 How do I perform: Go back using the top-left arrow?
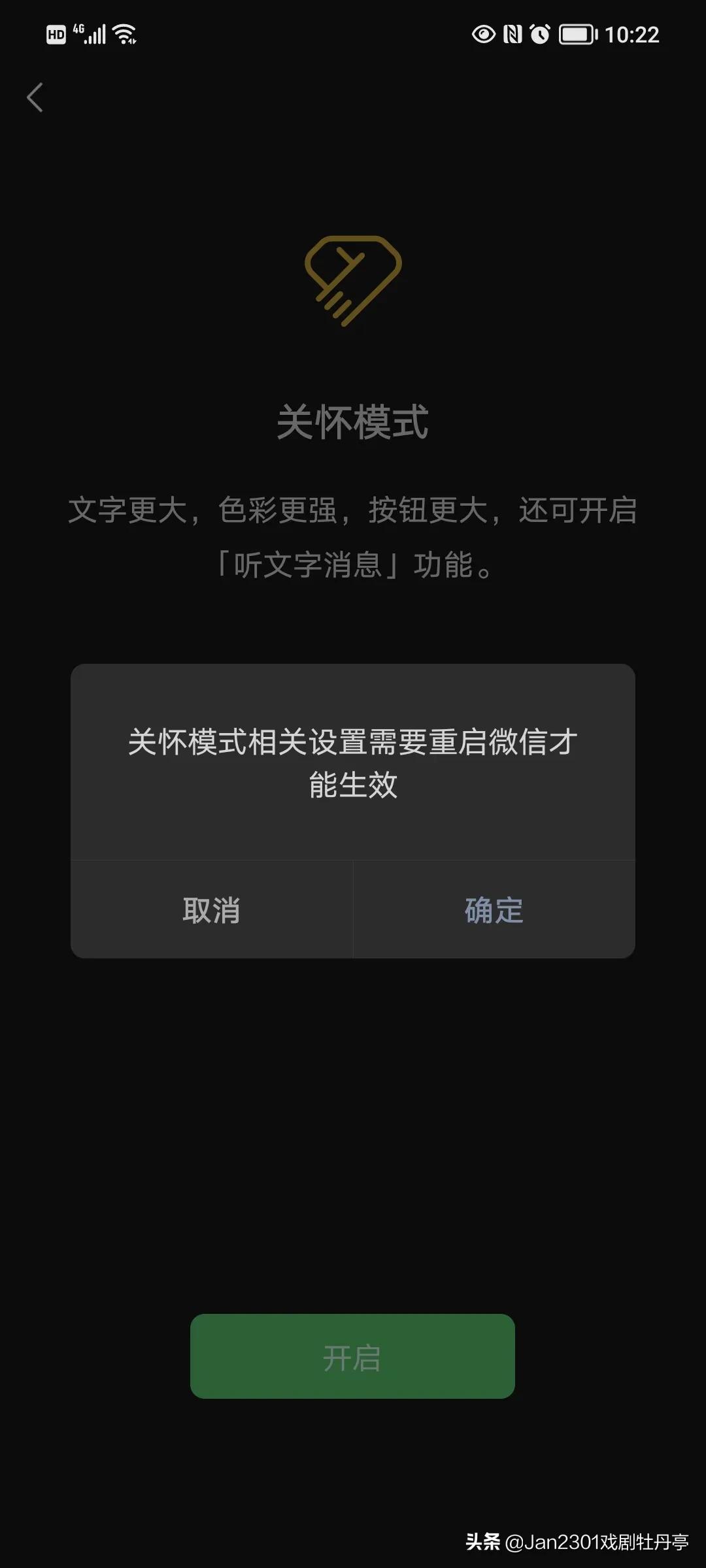pyautogui.click(x=35, y=98)
